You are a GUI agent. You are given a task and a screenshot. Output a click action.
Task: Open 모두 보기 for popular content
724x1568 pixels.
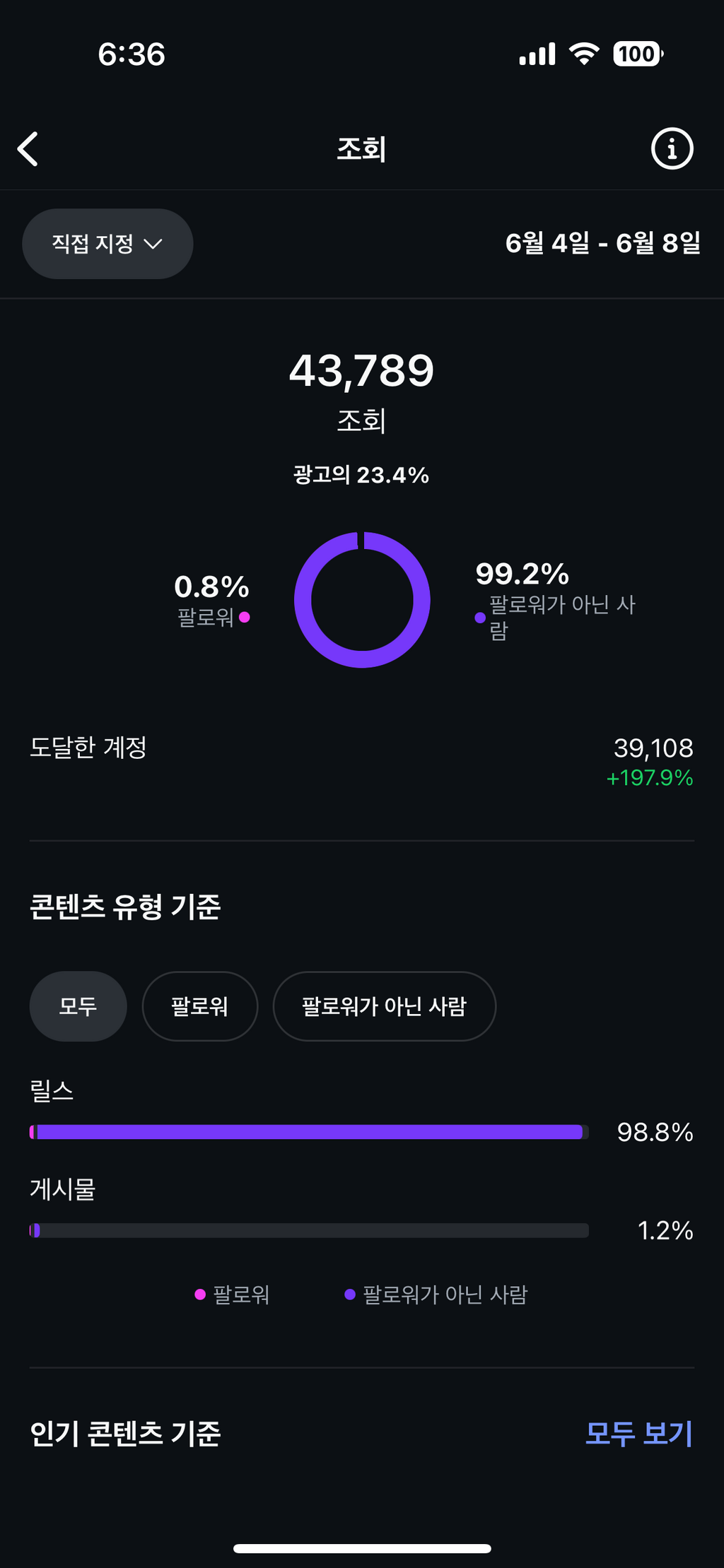point(639,1434)
